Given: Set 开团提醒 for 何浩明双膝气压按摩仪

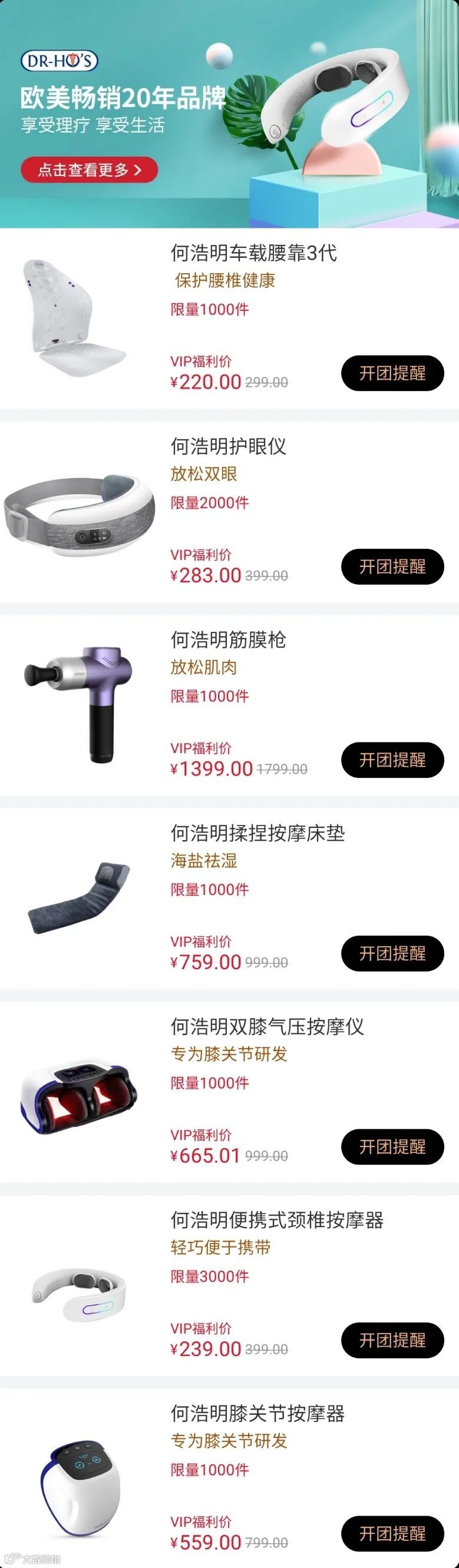Looking at the screenshot, I should coord(392,1147).
